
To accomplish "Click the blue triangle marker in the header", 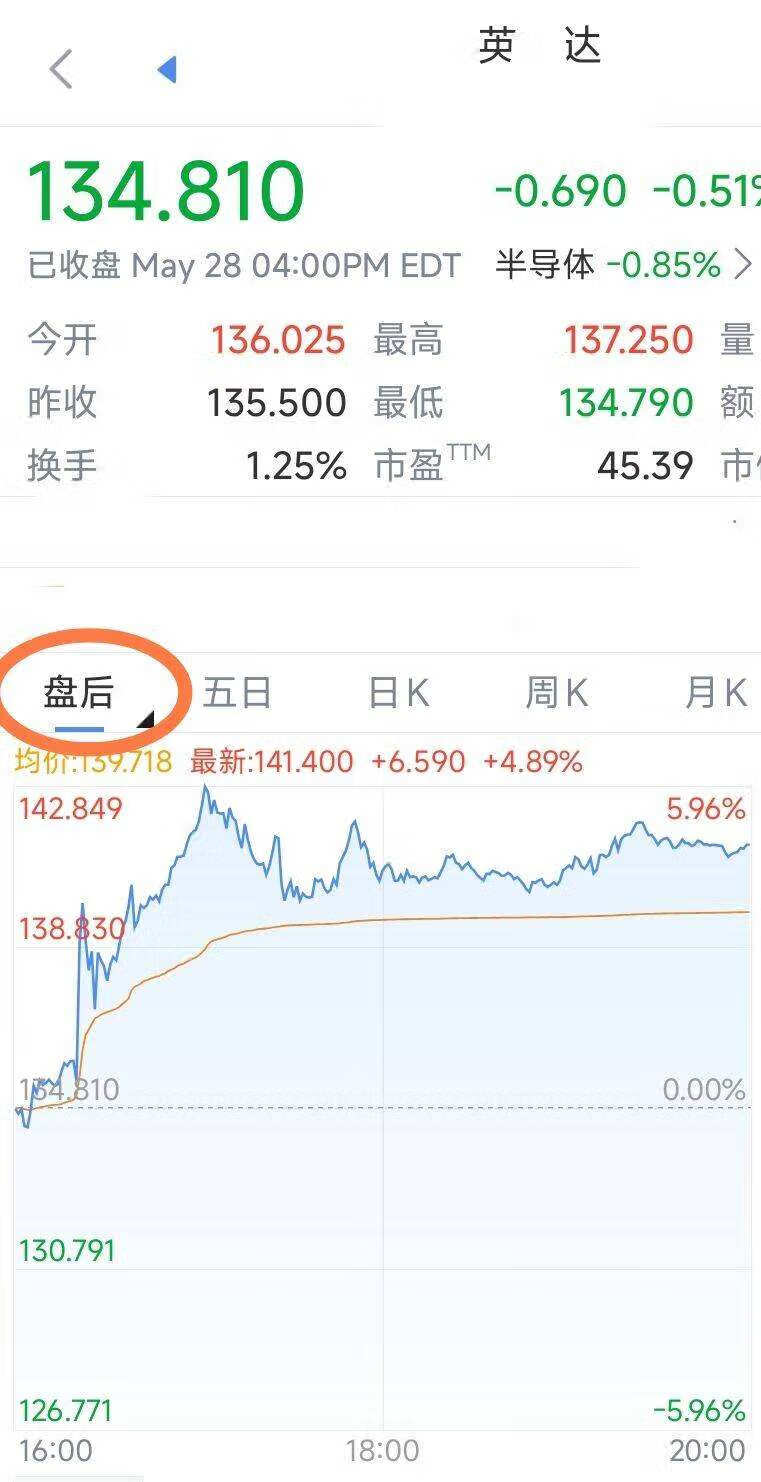I will pos(167,69).
